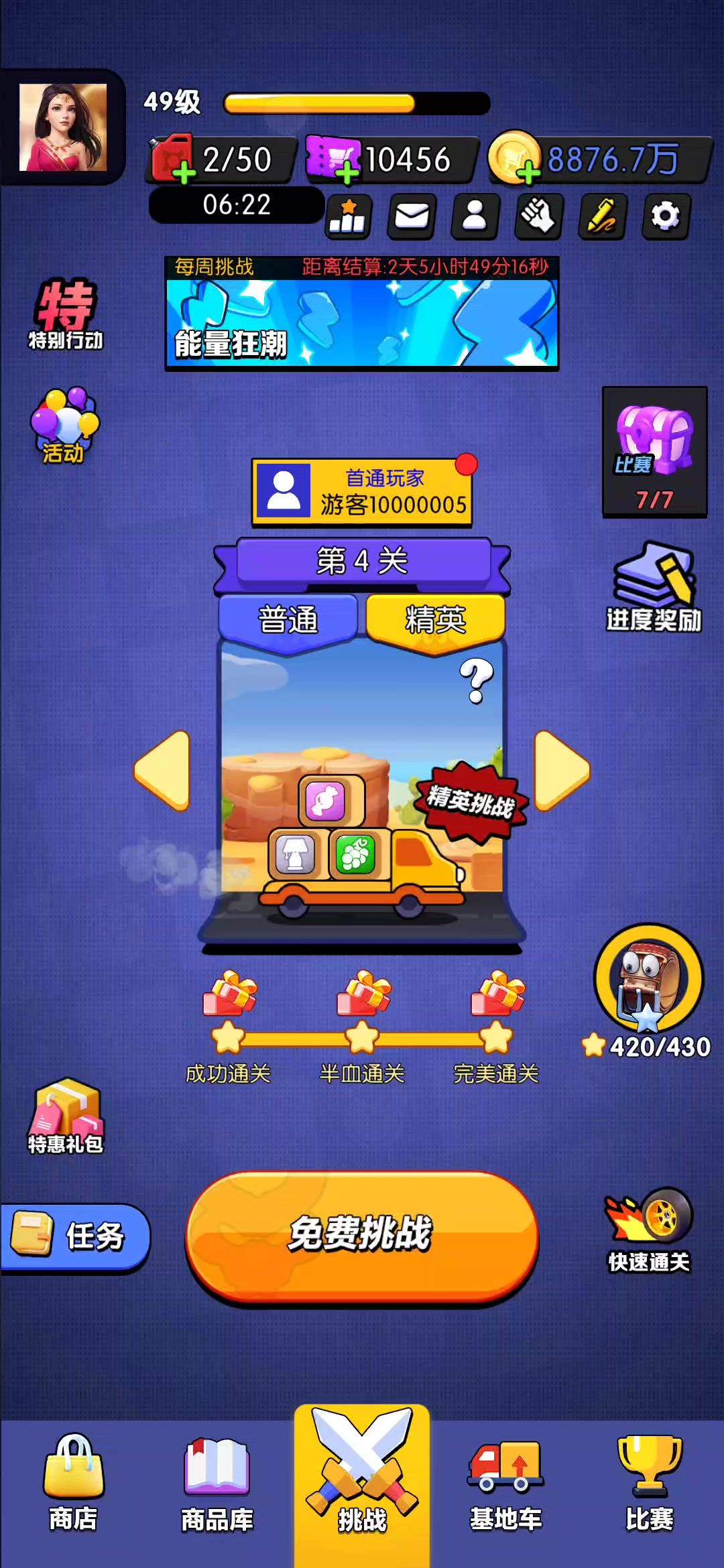Open the player profile icon
This screenshot has height=1568, width=724.
pyautogui.click(x=475, y=216)
